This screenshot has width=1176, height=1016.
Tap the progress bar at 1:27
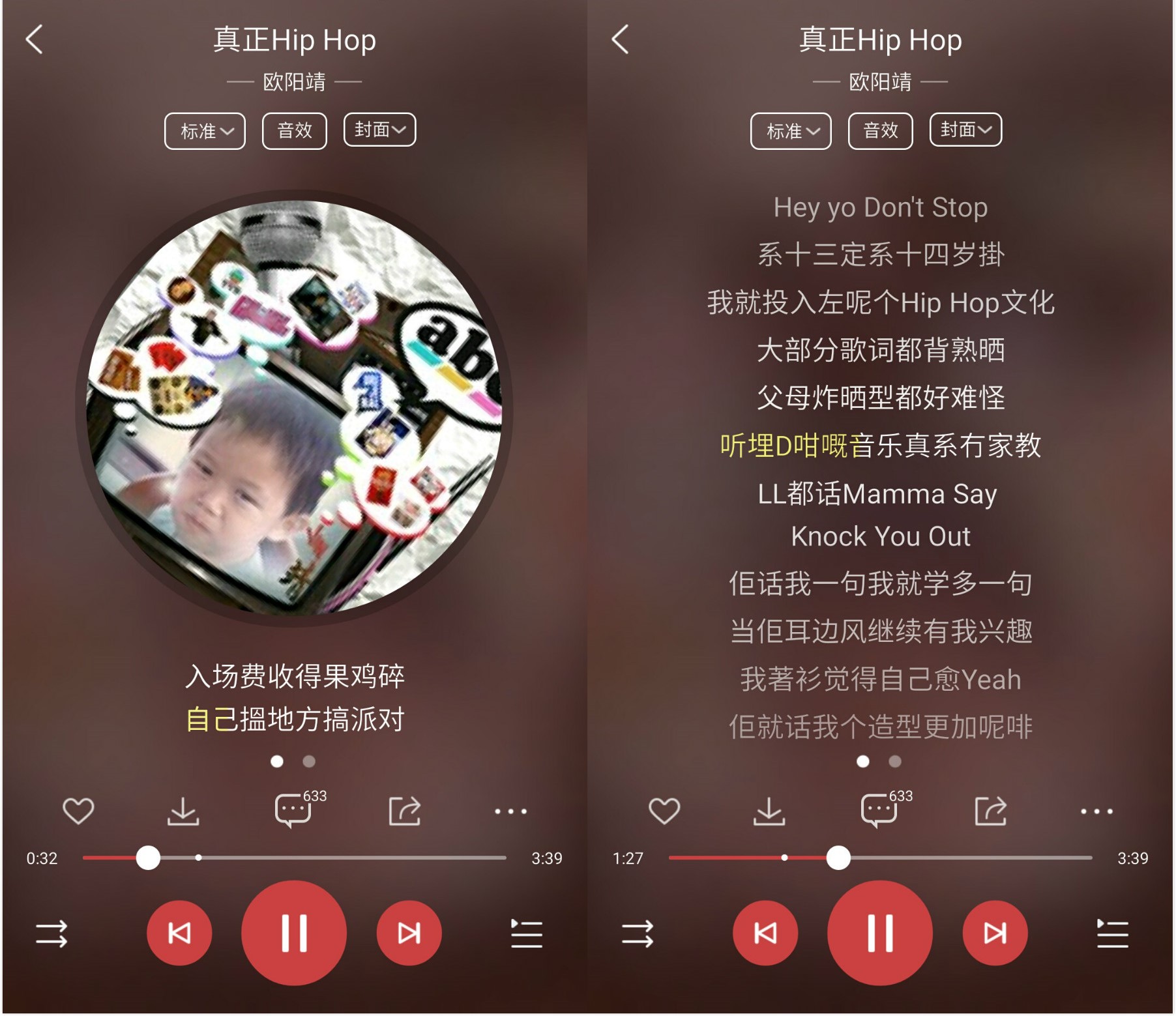pos(838,858)
